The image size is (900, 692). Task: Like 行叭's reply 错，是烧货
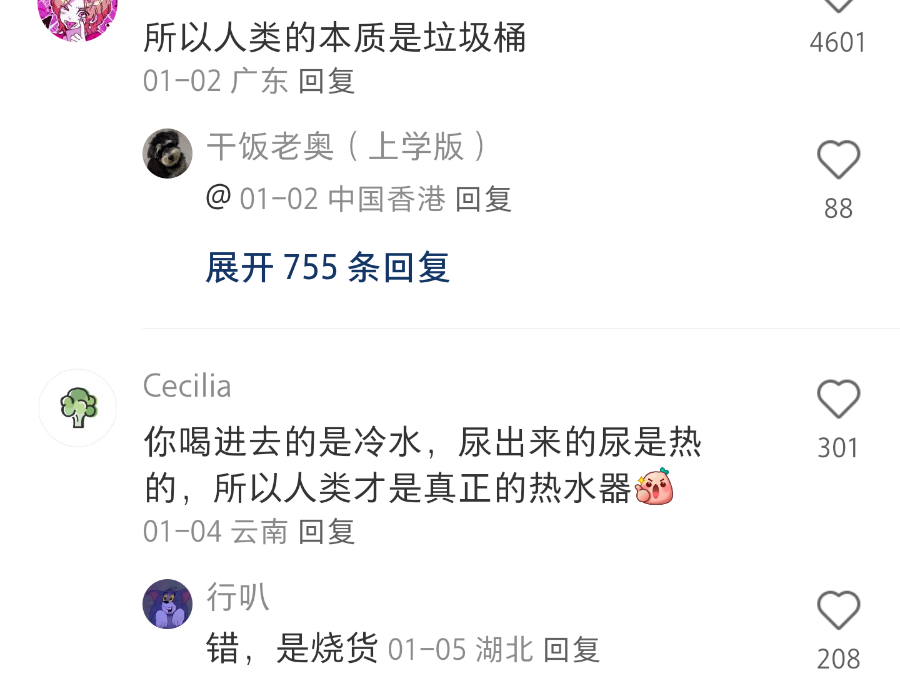pyautogui.click(x=838, y=611)
